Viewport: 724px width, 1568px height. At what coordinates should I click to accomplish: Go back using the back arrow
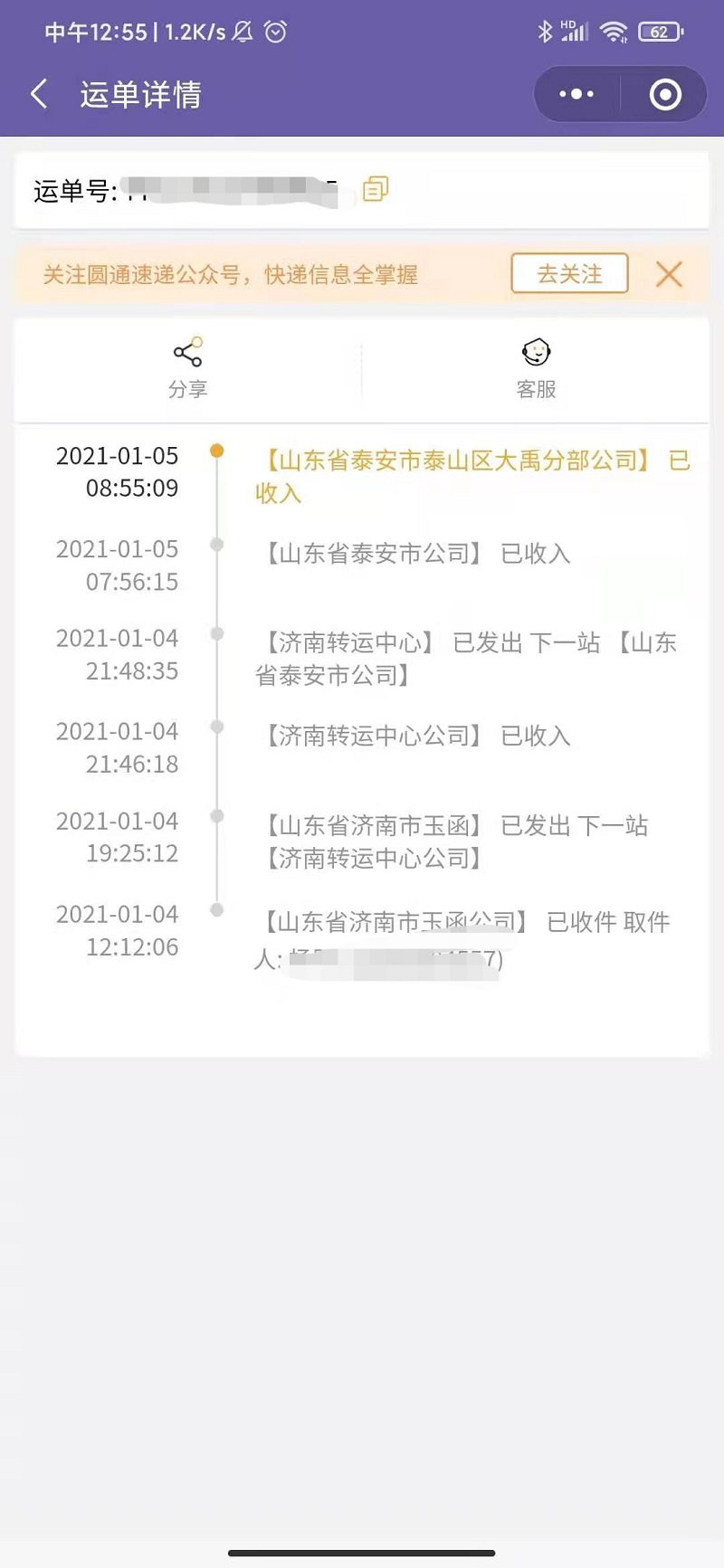(38, 93)
